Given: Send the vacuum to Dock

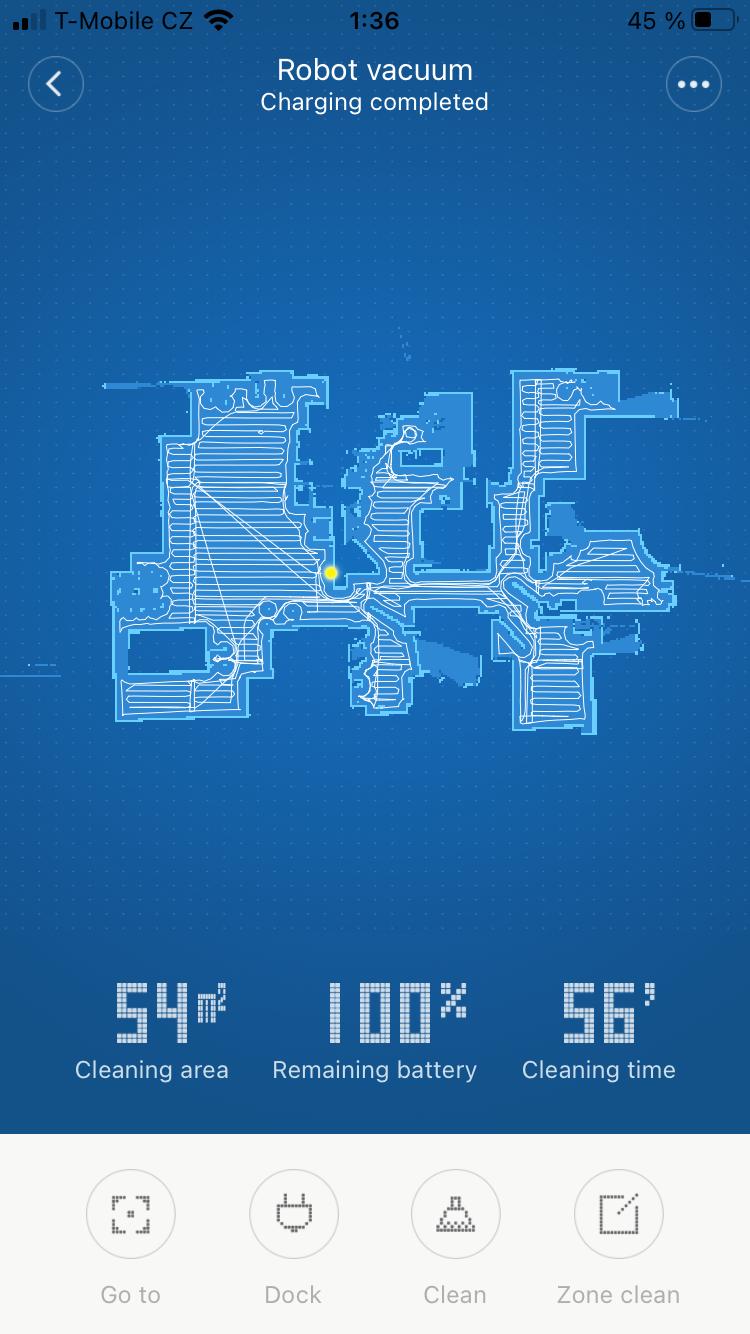Looking at the screenshot, I should point(293,1214).
